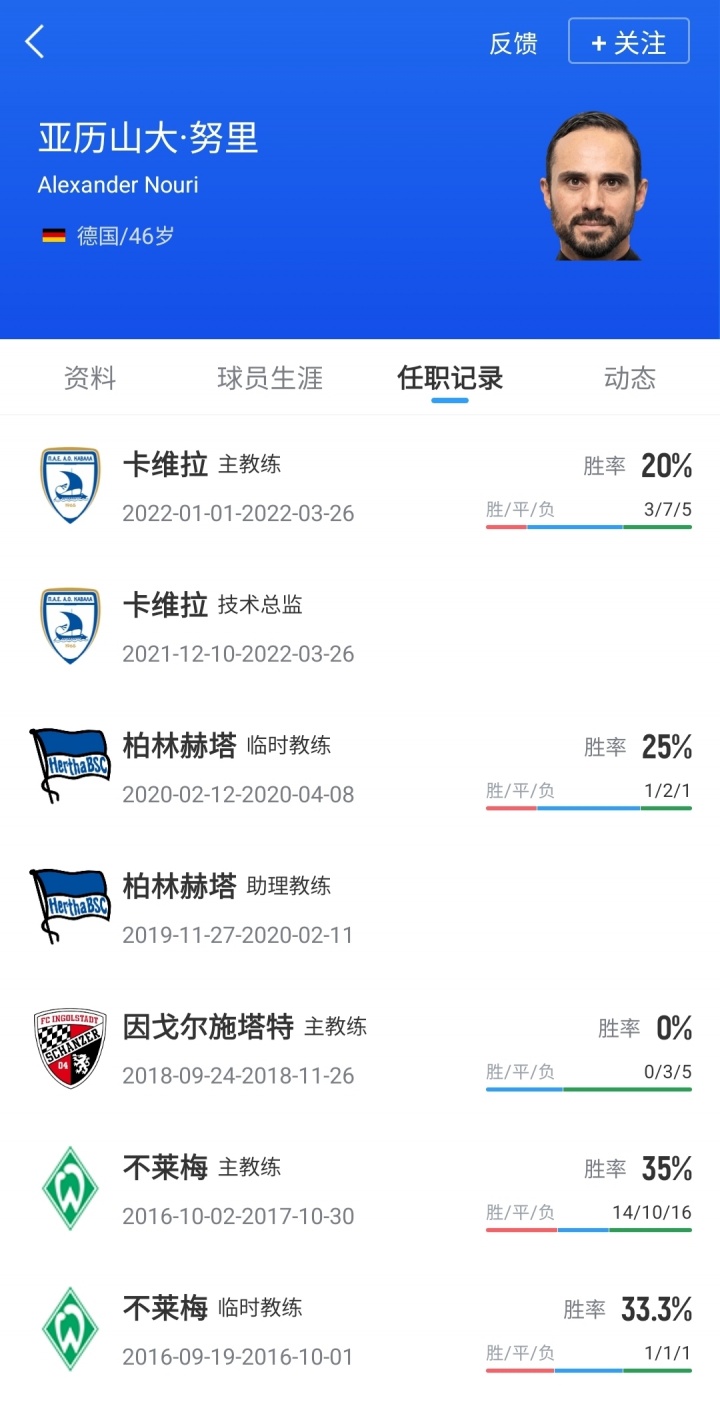Open the 柏林赫塔 临时教练 record entry
Screen dimensions: 720x1402
(300, 765)
